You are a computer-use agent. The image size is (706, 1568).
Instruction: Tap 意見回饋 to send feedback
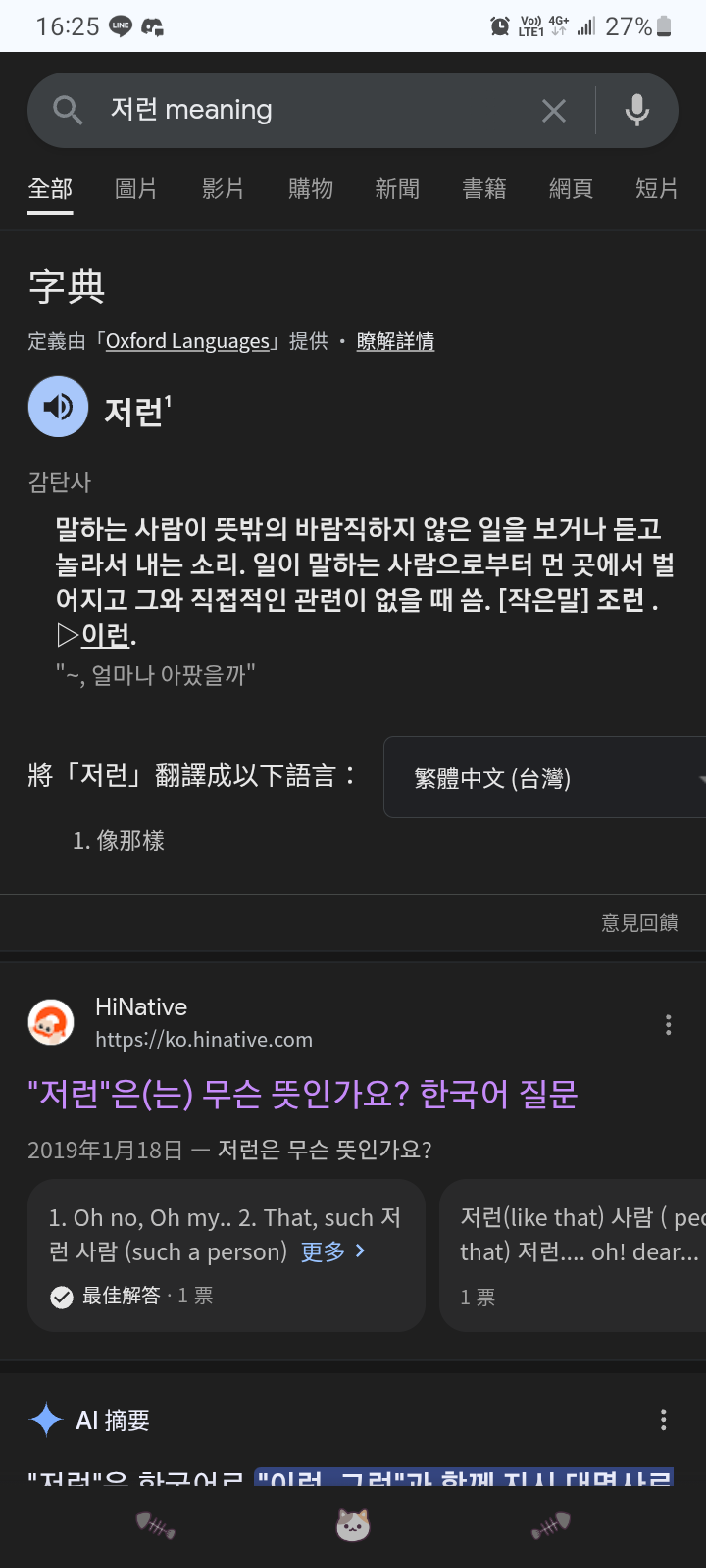click(x=639, y=922)
